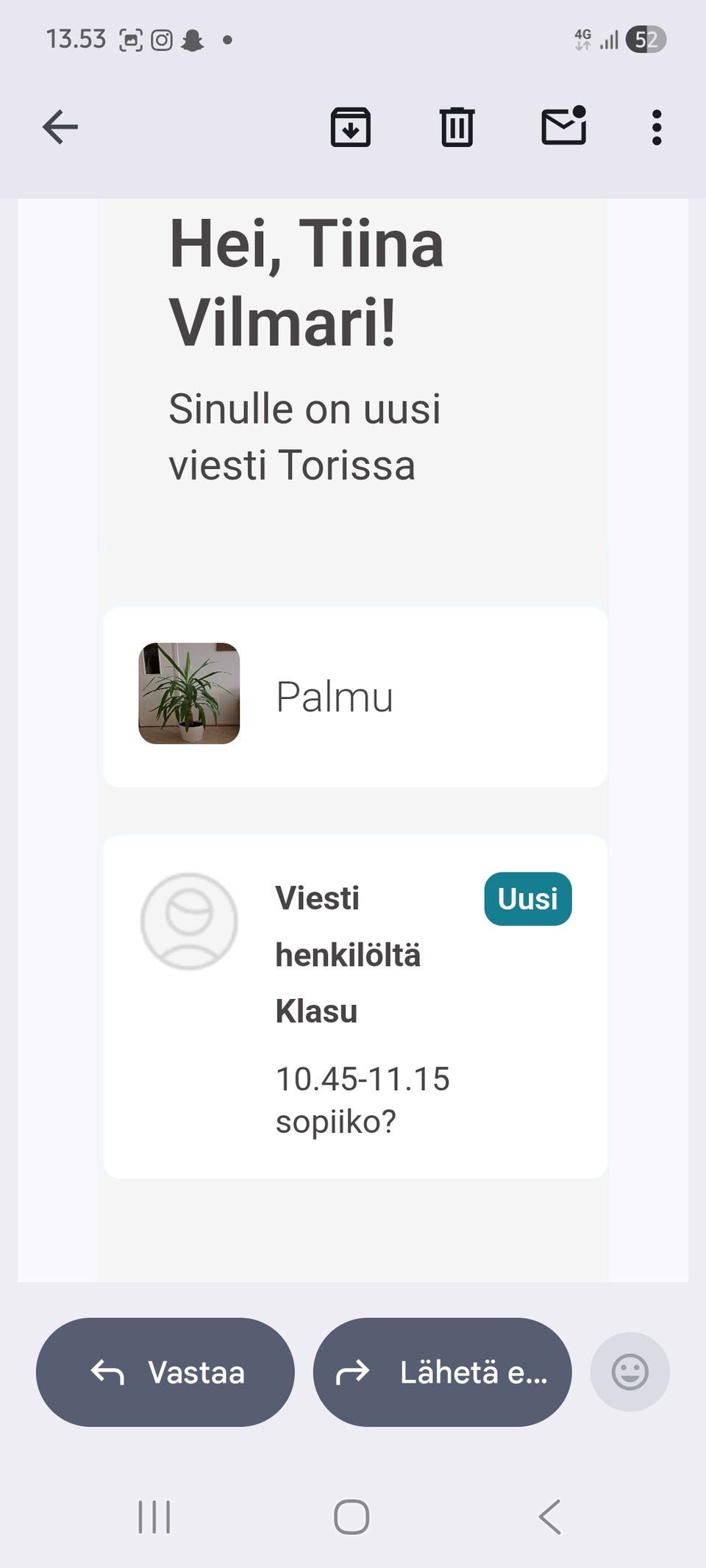The image size is (706, 1568).
Task: Tap the Uusi badge on Klasu's message
Action: (x=527, y=898)
